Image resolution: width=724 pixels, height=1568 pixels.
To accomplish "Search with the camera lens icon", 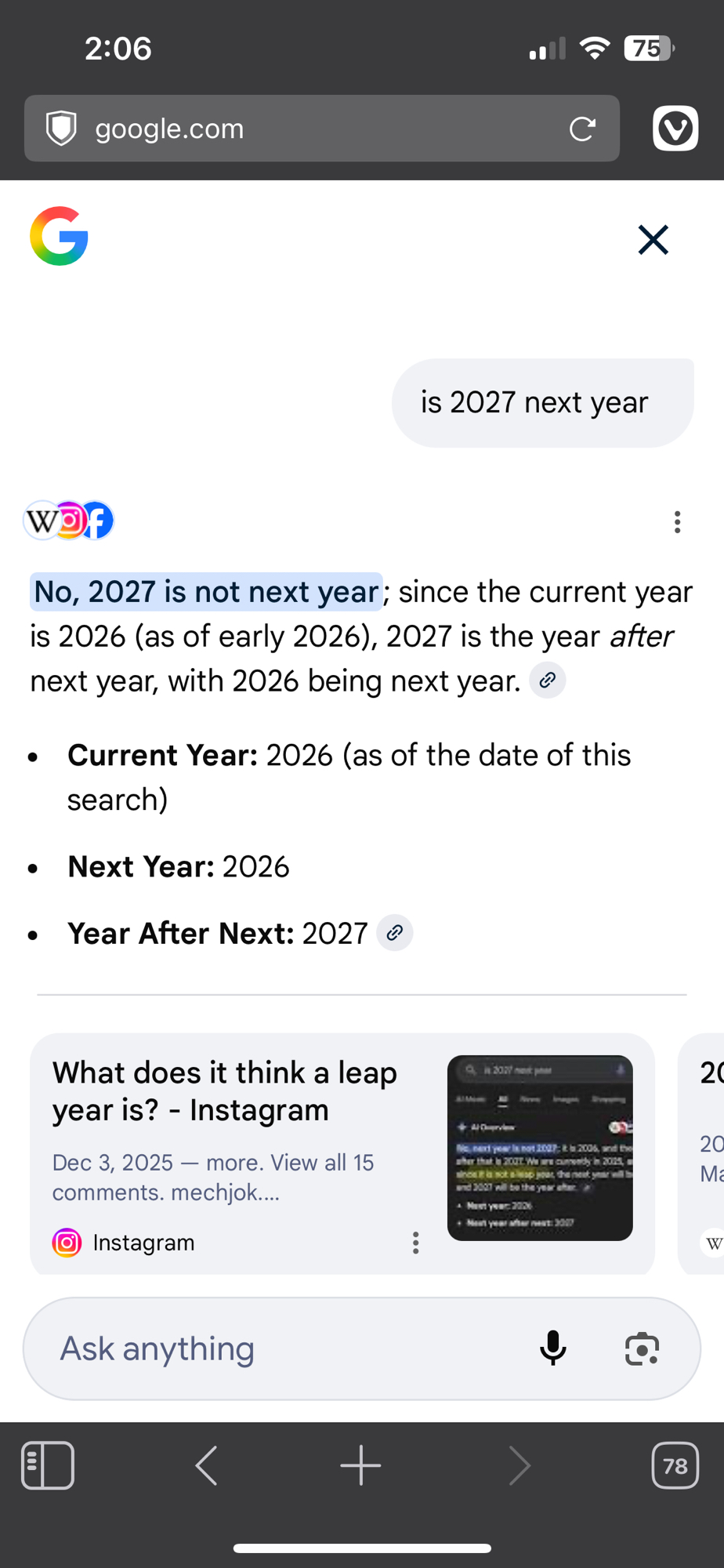I will point(642,1348).
